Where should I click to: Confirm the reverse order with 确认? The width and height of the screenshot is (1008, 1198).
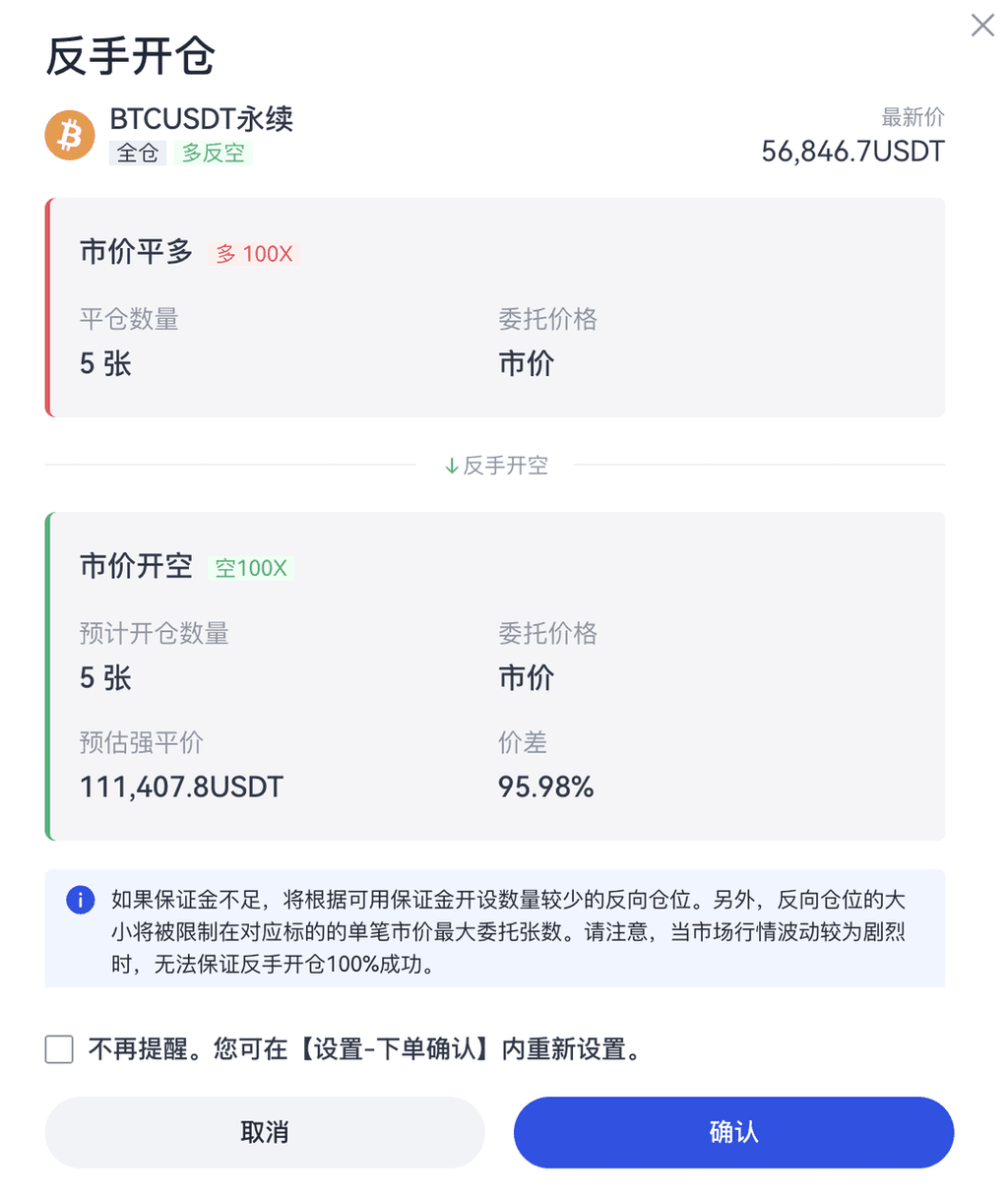pos(733,1132)
